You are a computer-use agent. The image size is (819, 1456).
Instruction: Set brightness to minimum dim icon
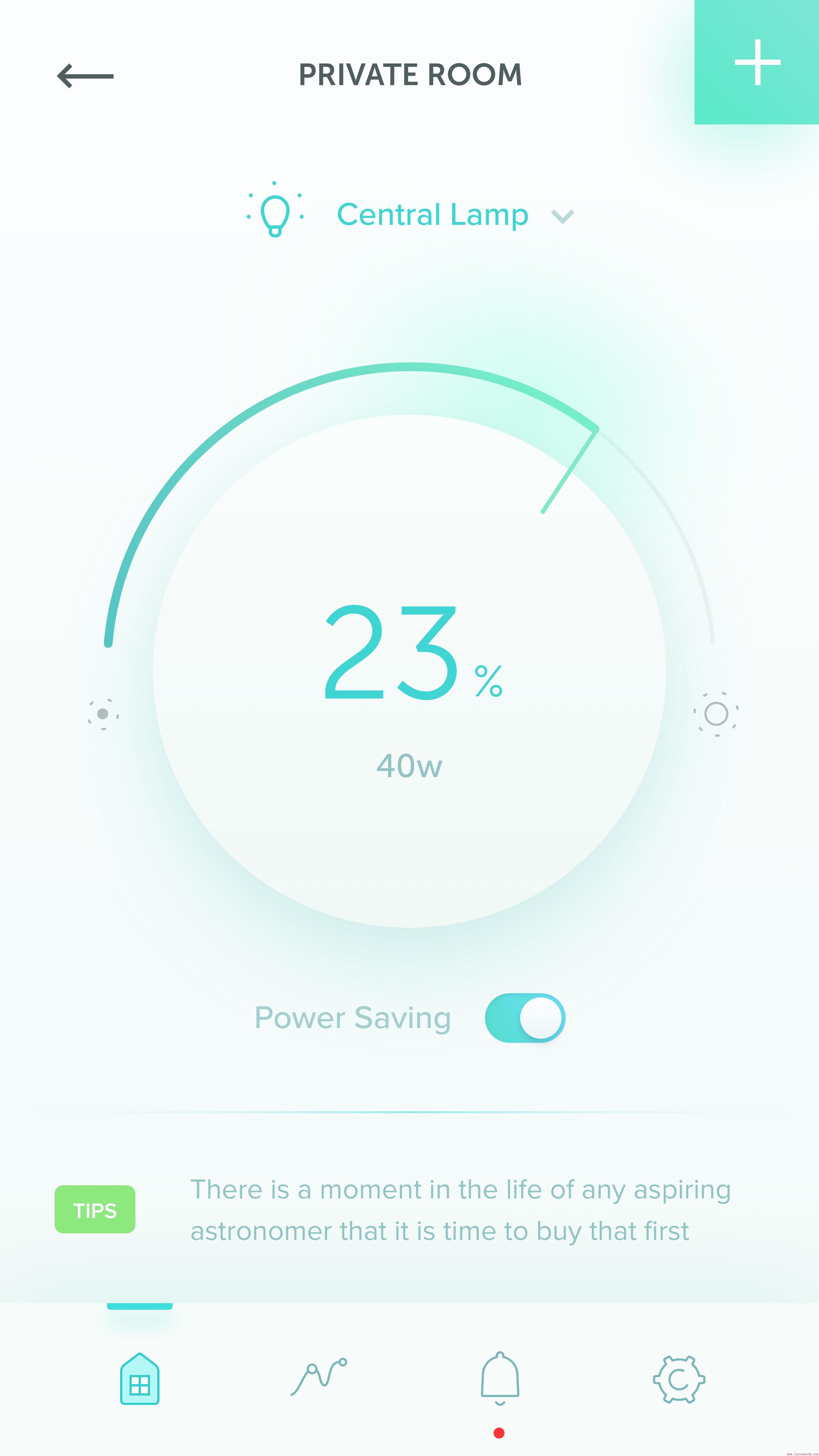(x=103, y=714)
